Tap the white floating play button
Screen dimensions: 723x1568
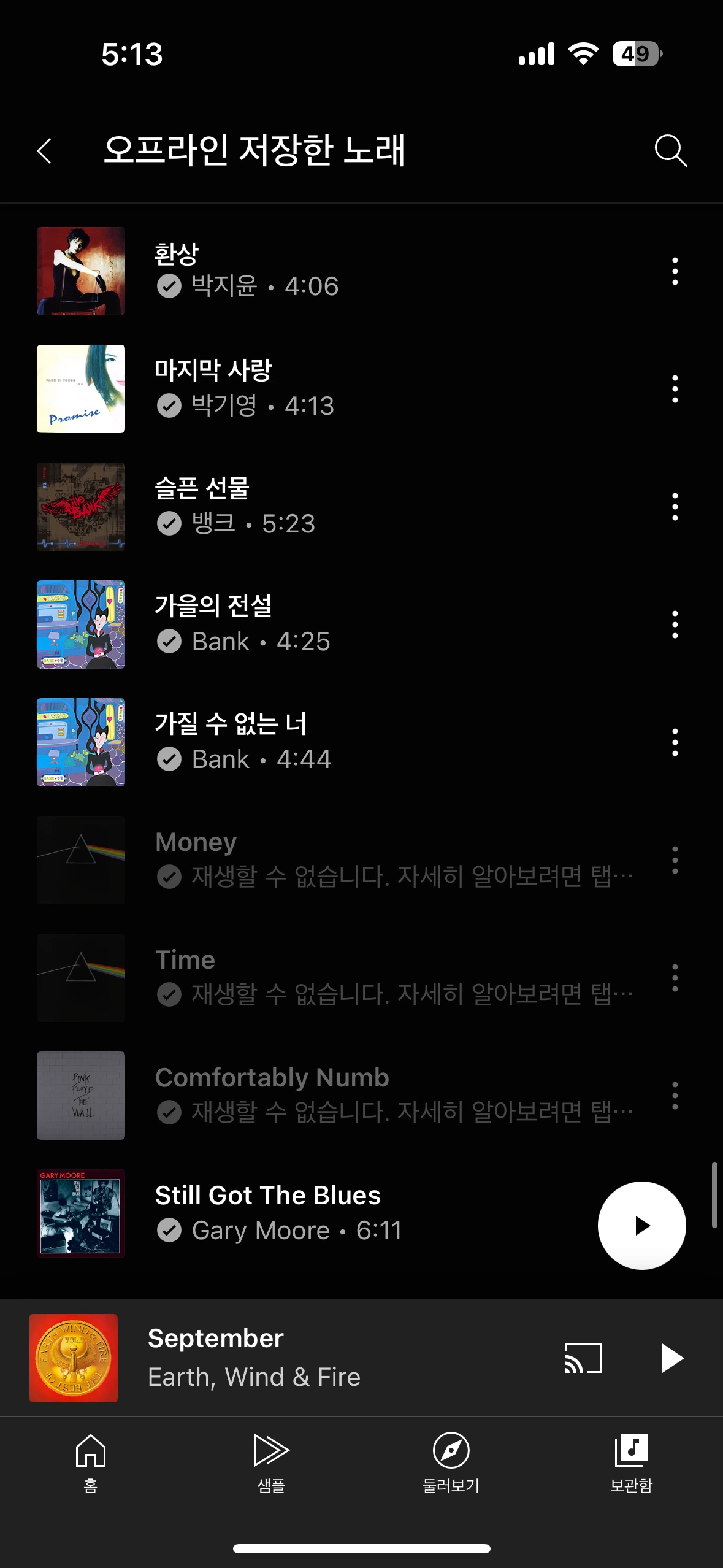click(641, 1226)
